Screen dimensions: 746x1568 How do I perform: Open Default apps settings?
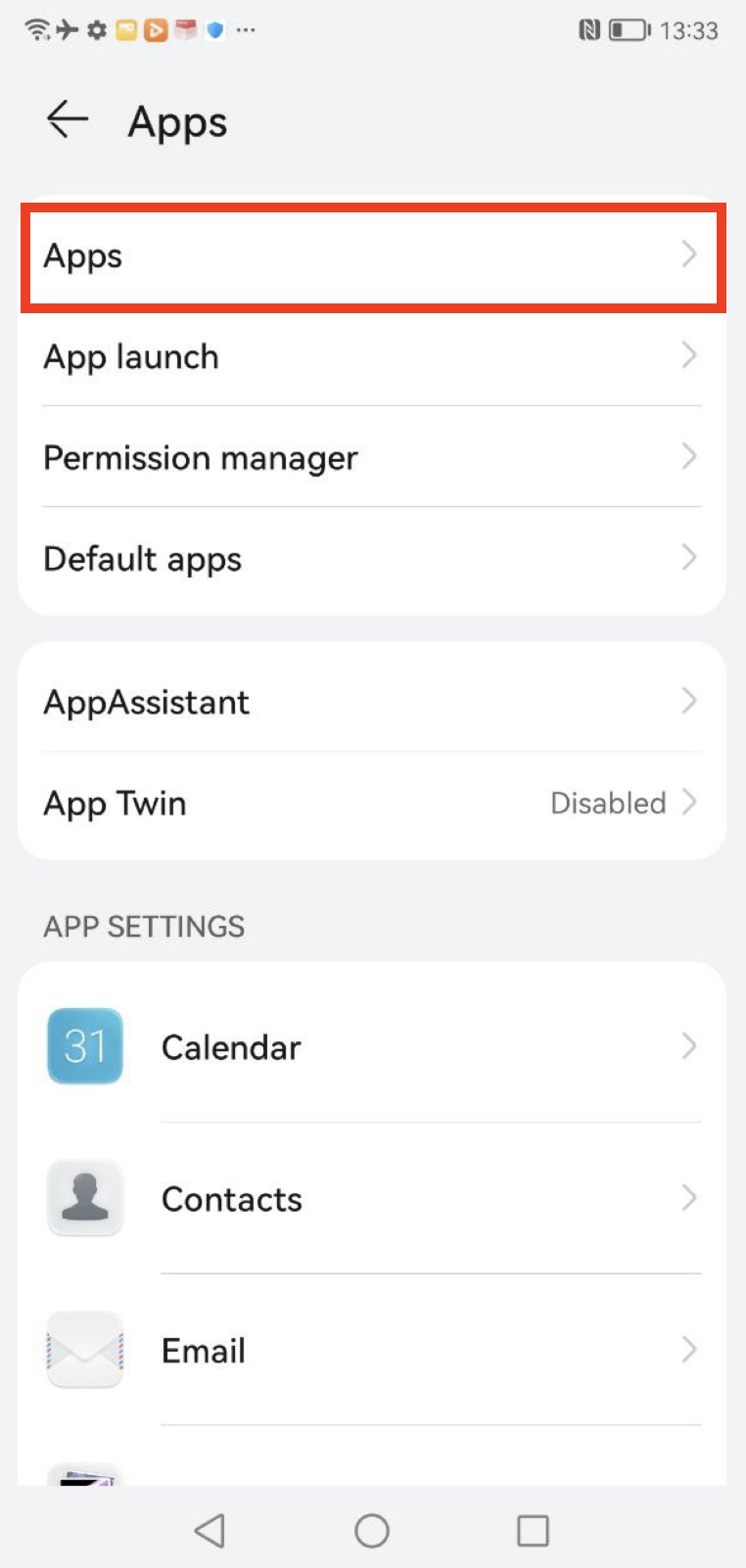(x=372, y=559)
